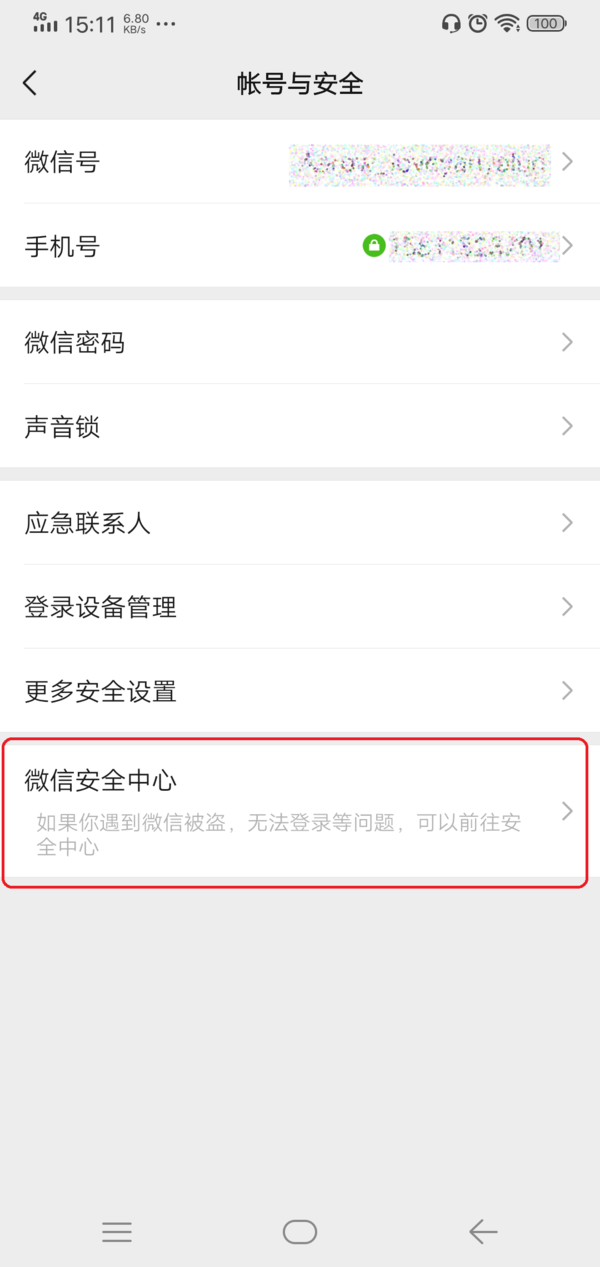Tap the system home button
The width and height of the screenshot is (600, 1267).
click(300, 1232)
